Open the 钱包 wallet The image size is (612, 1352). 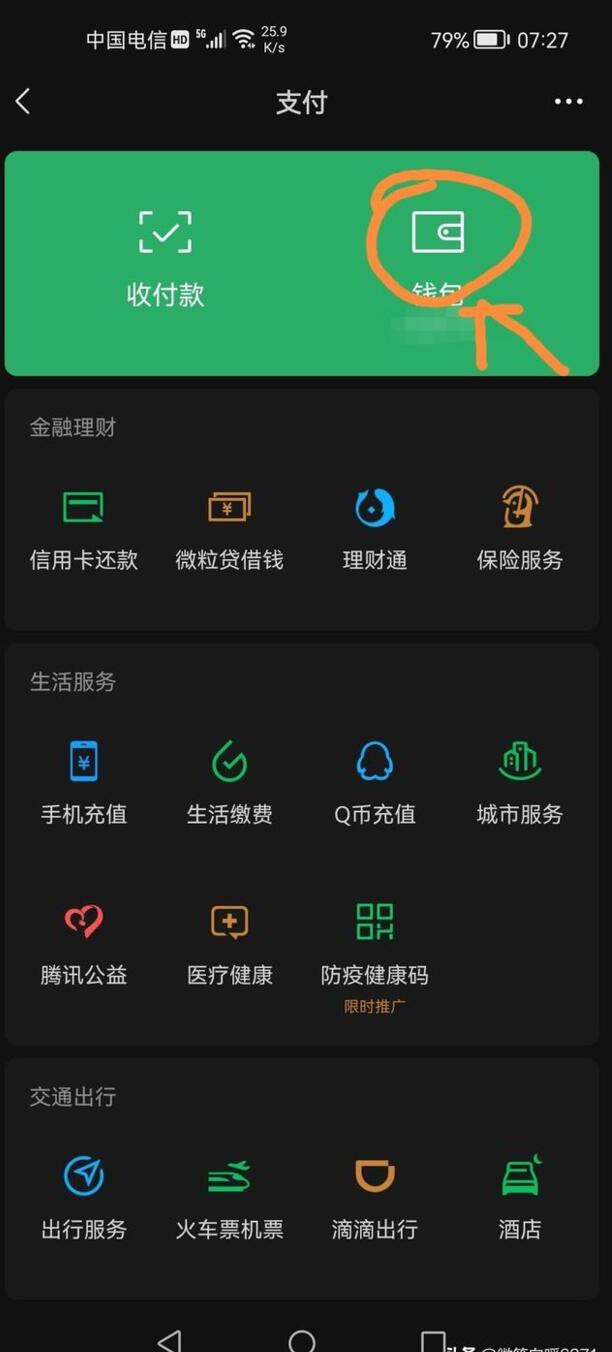tap(438, 258)
